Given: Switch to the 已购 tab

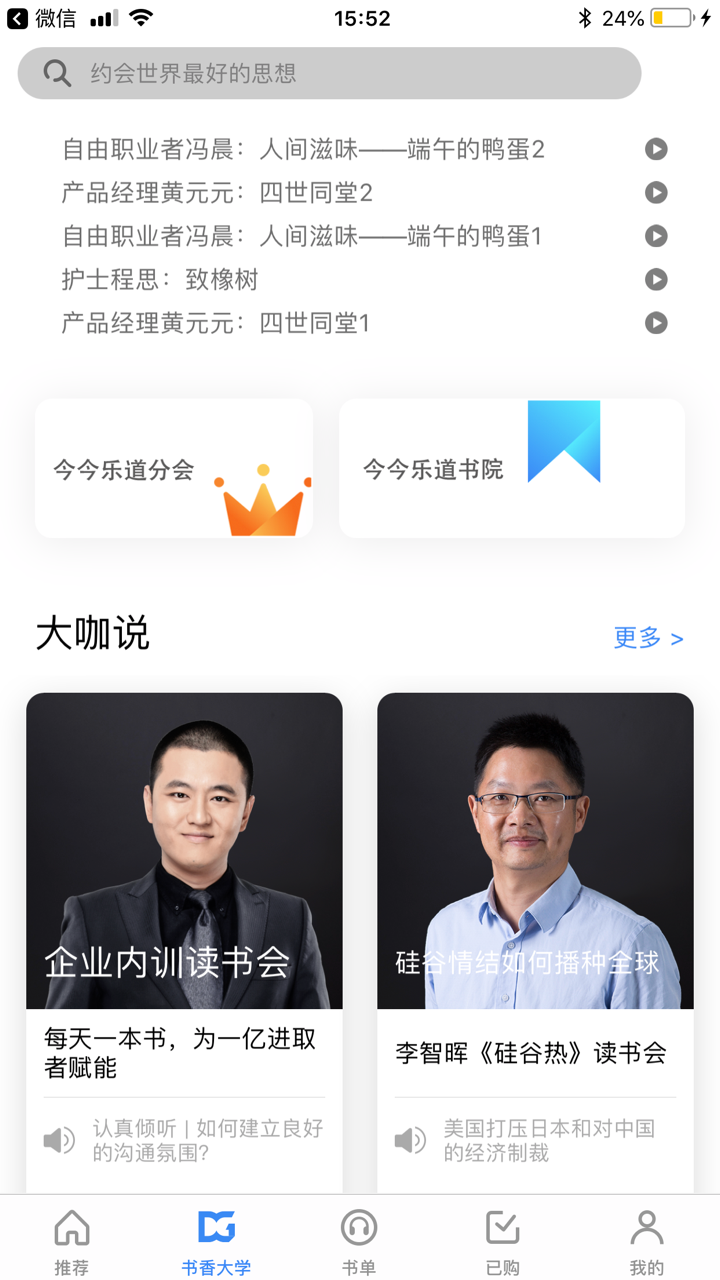Looking at the screenshot, I should pyautogui.click(x=502, y=1240).
